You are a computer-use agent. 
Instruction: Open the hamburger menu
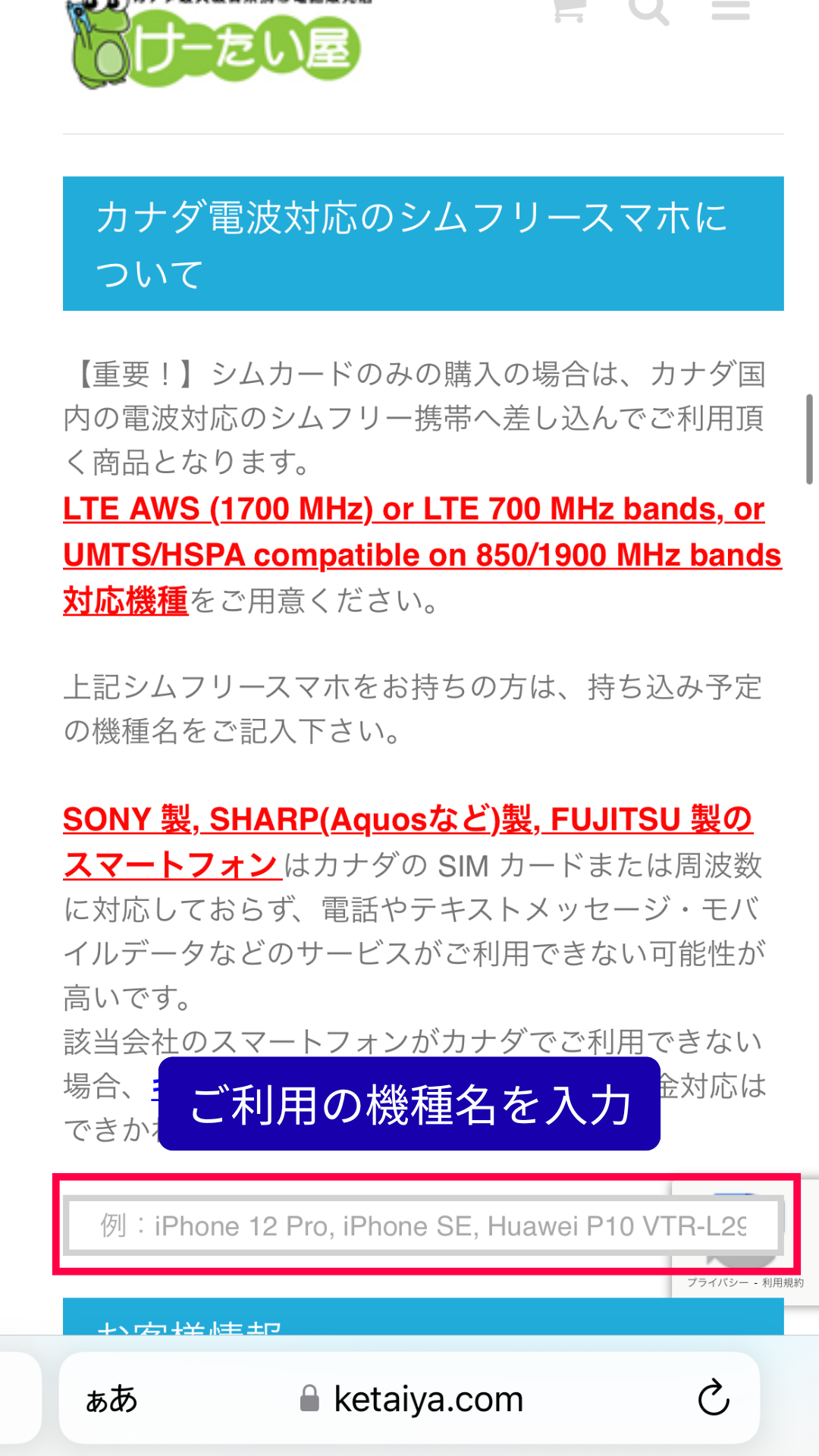(730, 9)
